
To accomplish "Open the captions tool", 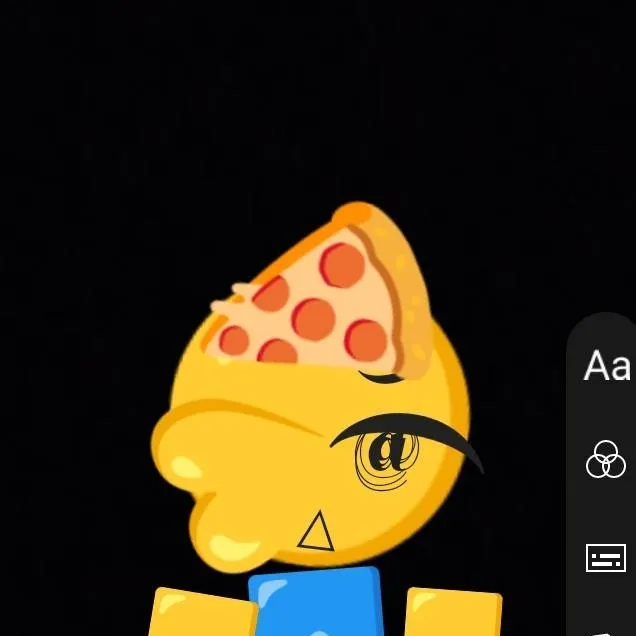I will pos(605,557).
